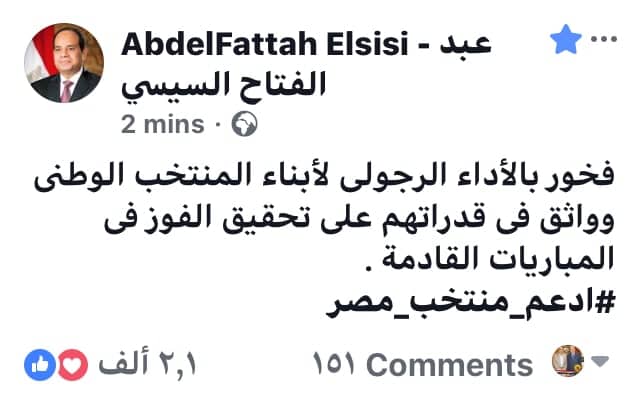Open AbdelFattah Elsisi's profile picture
The width and height of the screenshot is (640, 403).
(64, 63)
